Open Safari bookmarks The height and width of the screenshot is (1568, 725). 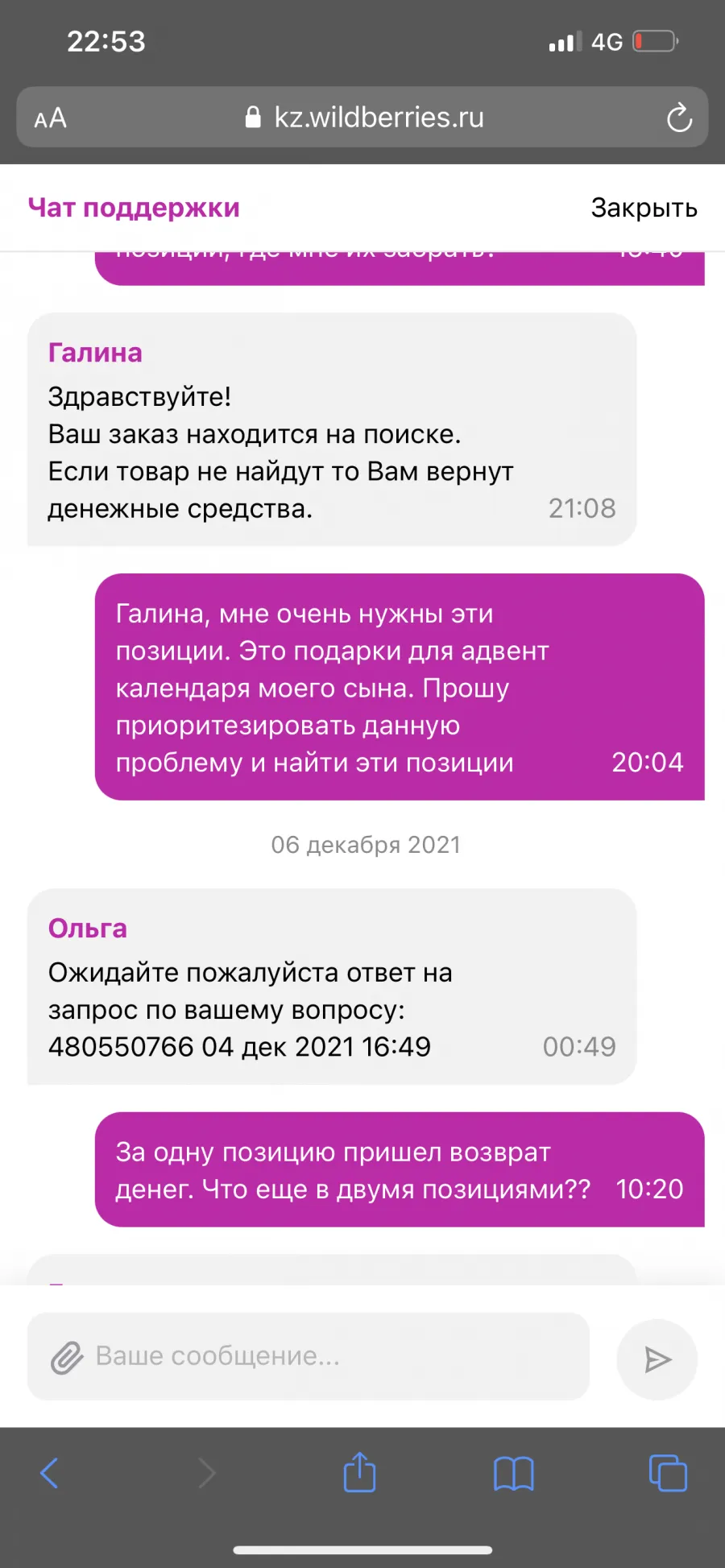click(513, 1473)
